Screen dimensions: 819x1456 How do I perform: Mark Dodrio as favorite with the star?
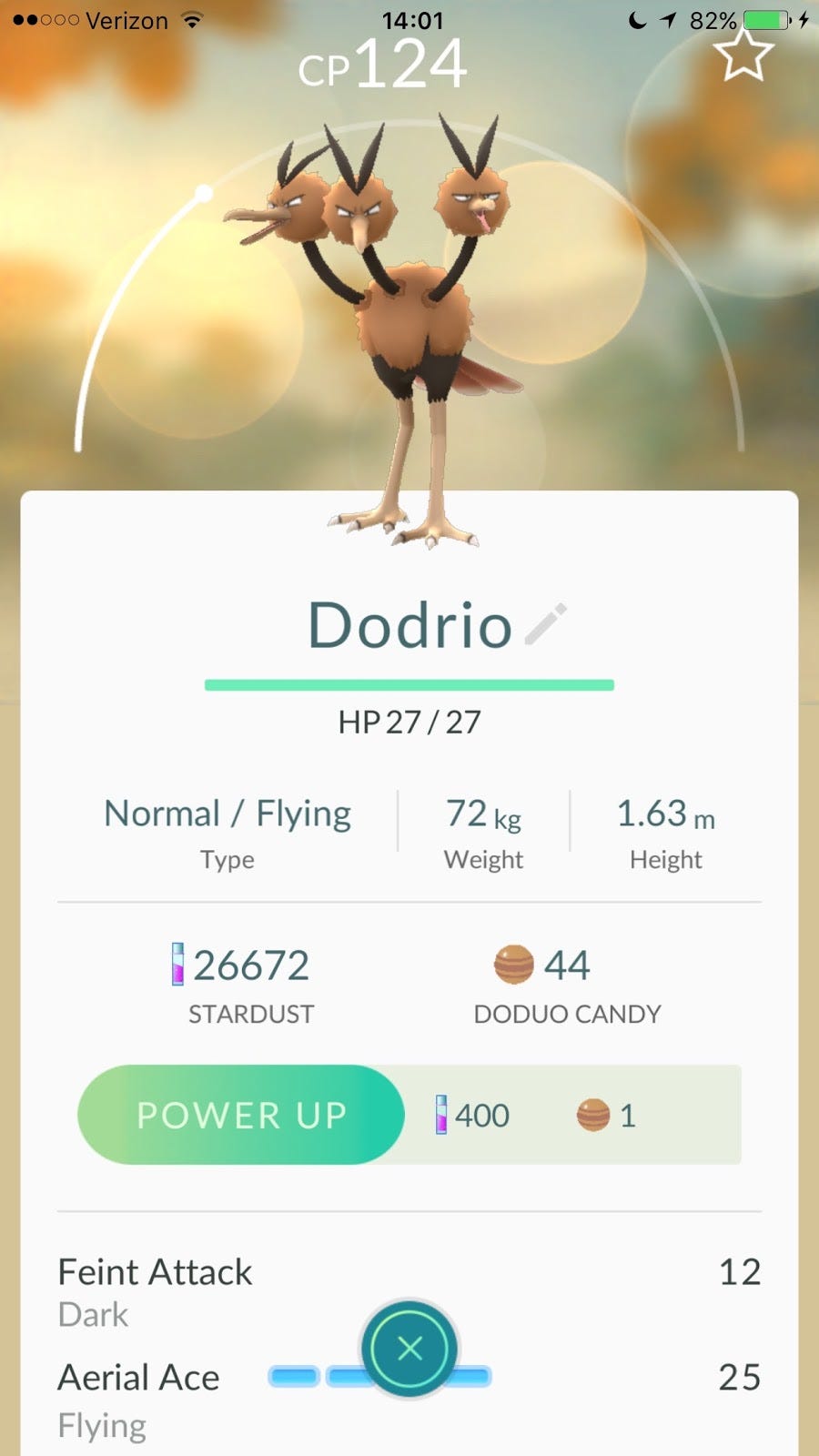[x=743, y=56]
